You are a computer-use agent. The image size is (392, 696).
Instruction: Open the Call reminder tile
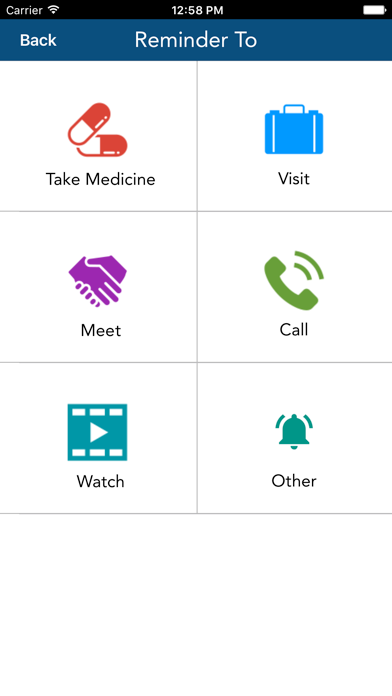tap(295, 287)
